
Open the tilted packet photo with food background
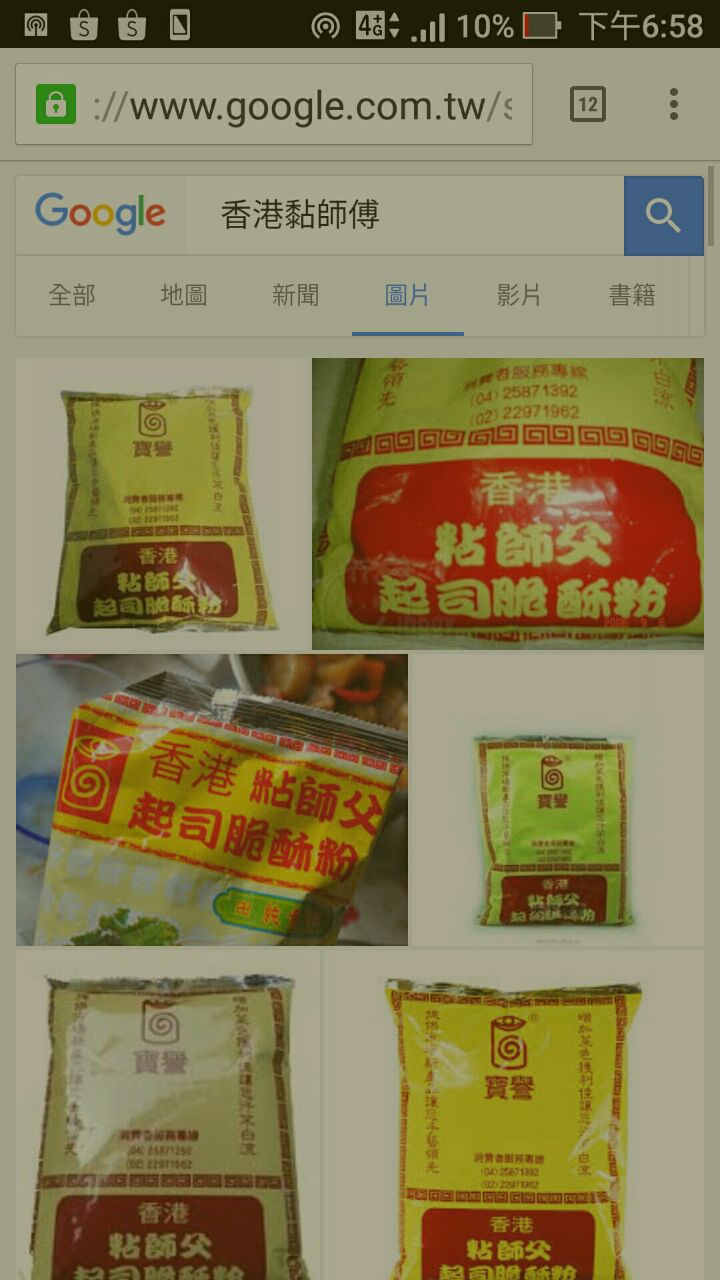click(x=212, y=800)
